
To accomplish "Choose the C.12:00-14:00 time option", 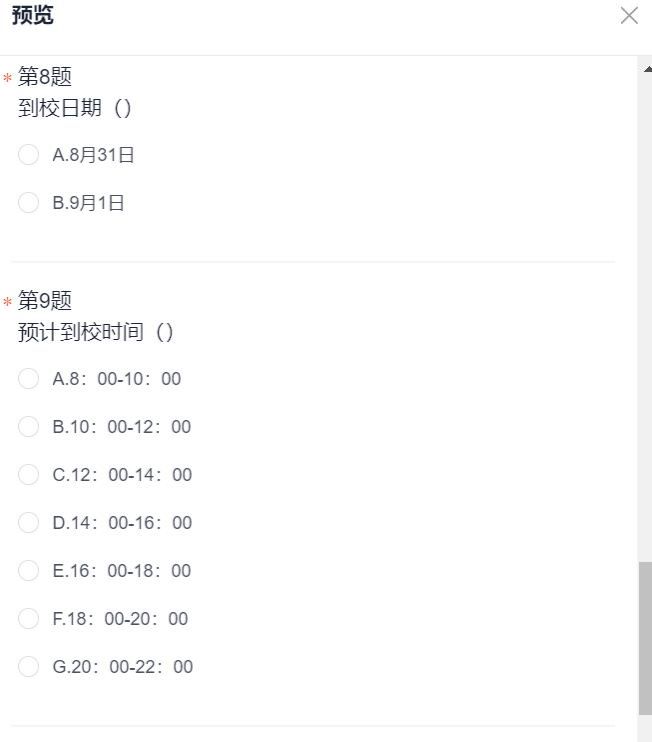I will click(29, 475).
